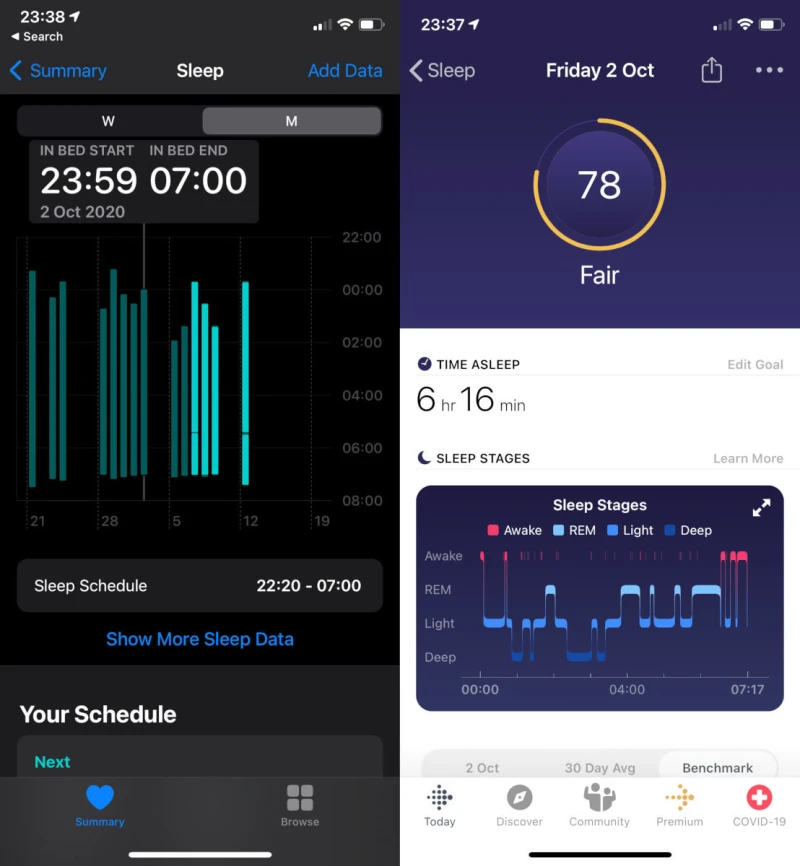This screenshot has height=866, width=800.
Task: Tap Add Data for sleep
Action: point(344,71)
